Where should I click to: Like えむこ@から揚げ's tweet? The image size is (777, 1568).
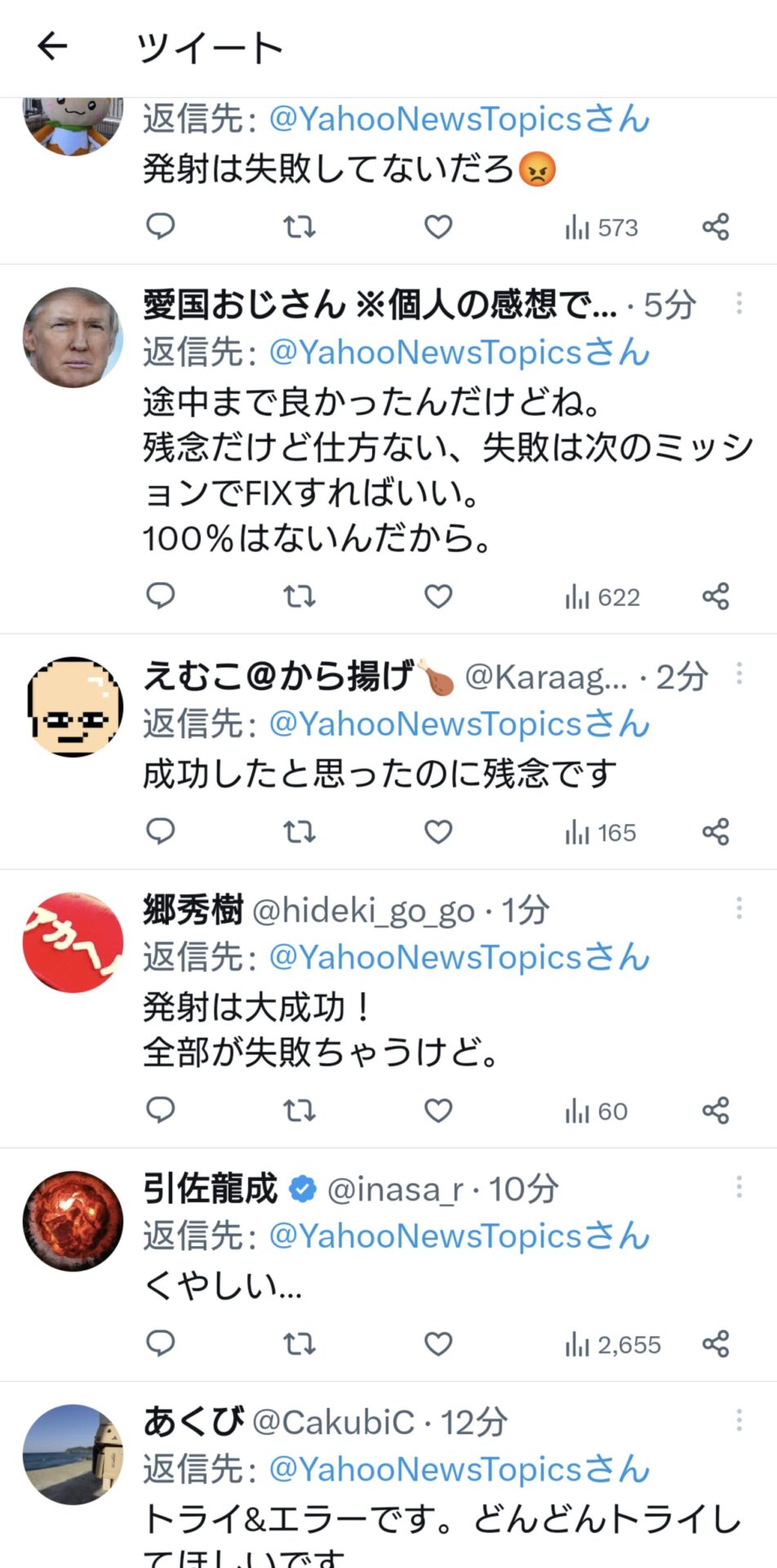[x=438, y=832]
